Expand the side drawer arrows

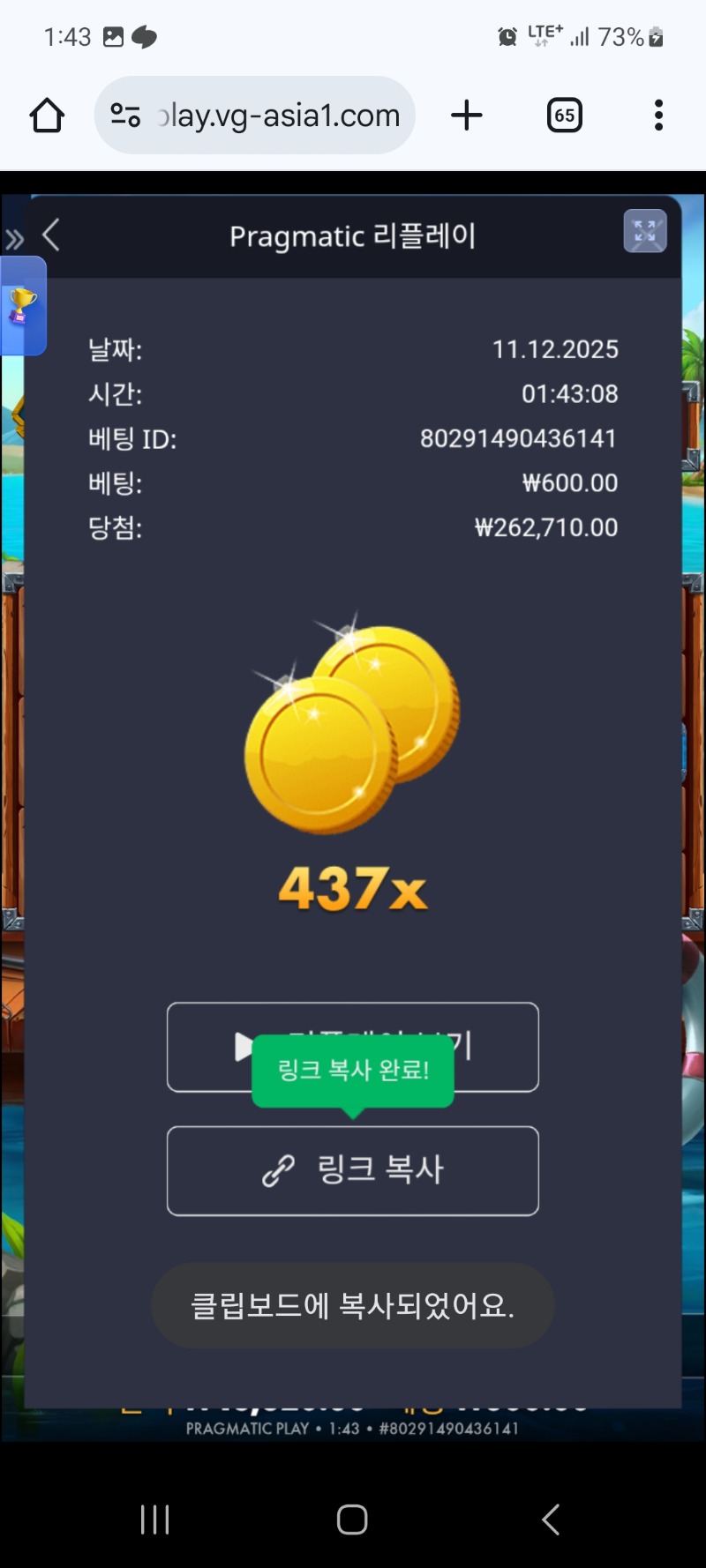click(14, 239)
